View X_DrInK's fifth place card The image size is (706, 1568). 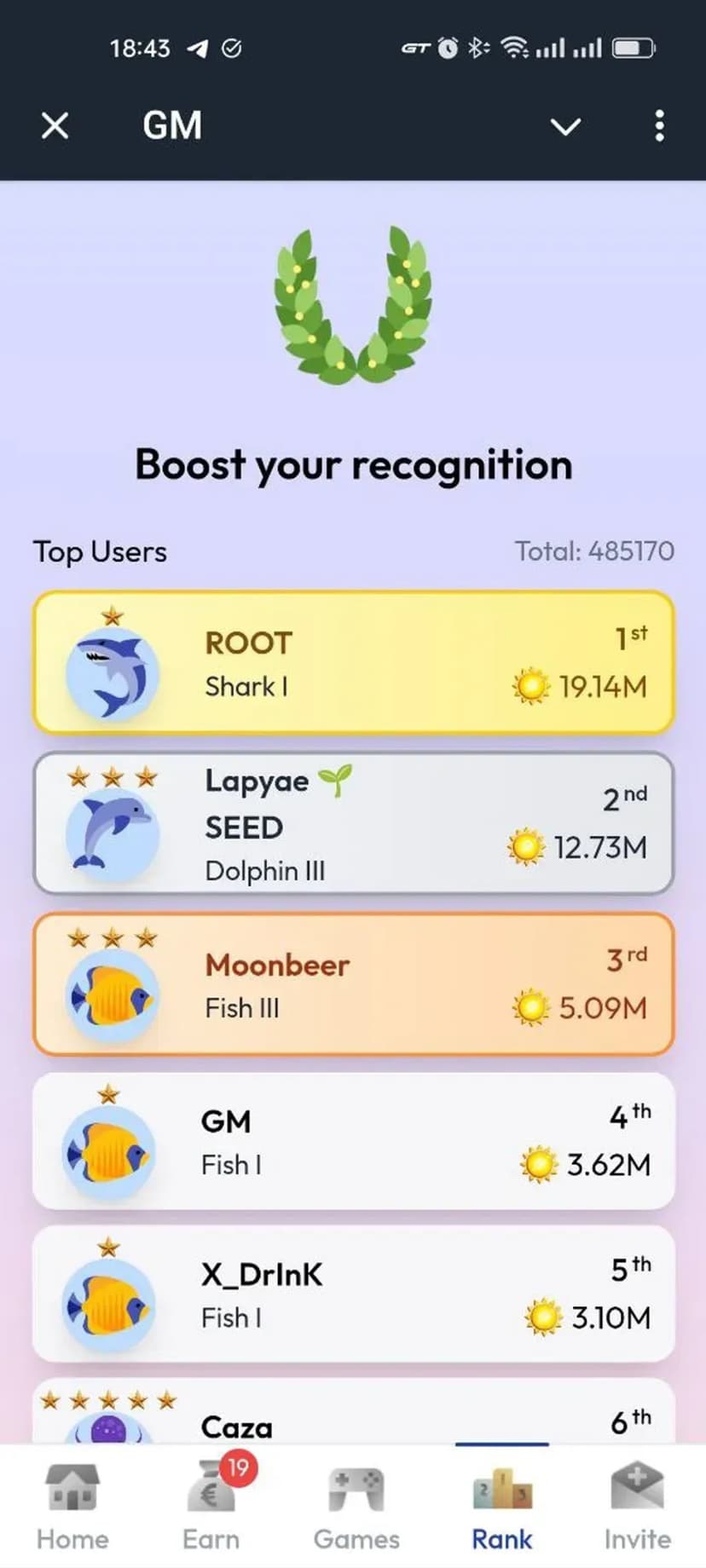[x=353, y=1294]
